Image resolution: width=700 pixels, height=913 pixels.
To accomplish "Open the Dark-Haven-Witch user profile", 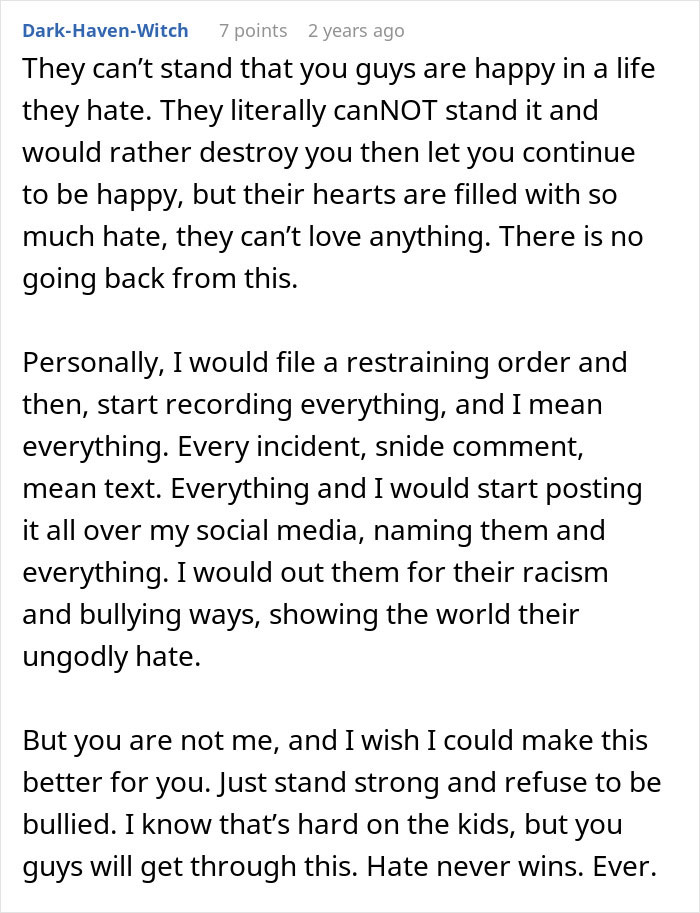I will [105, 31].
